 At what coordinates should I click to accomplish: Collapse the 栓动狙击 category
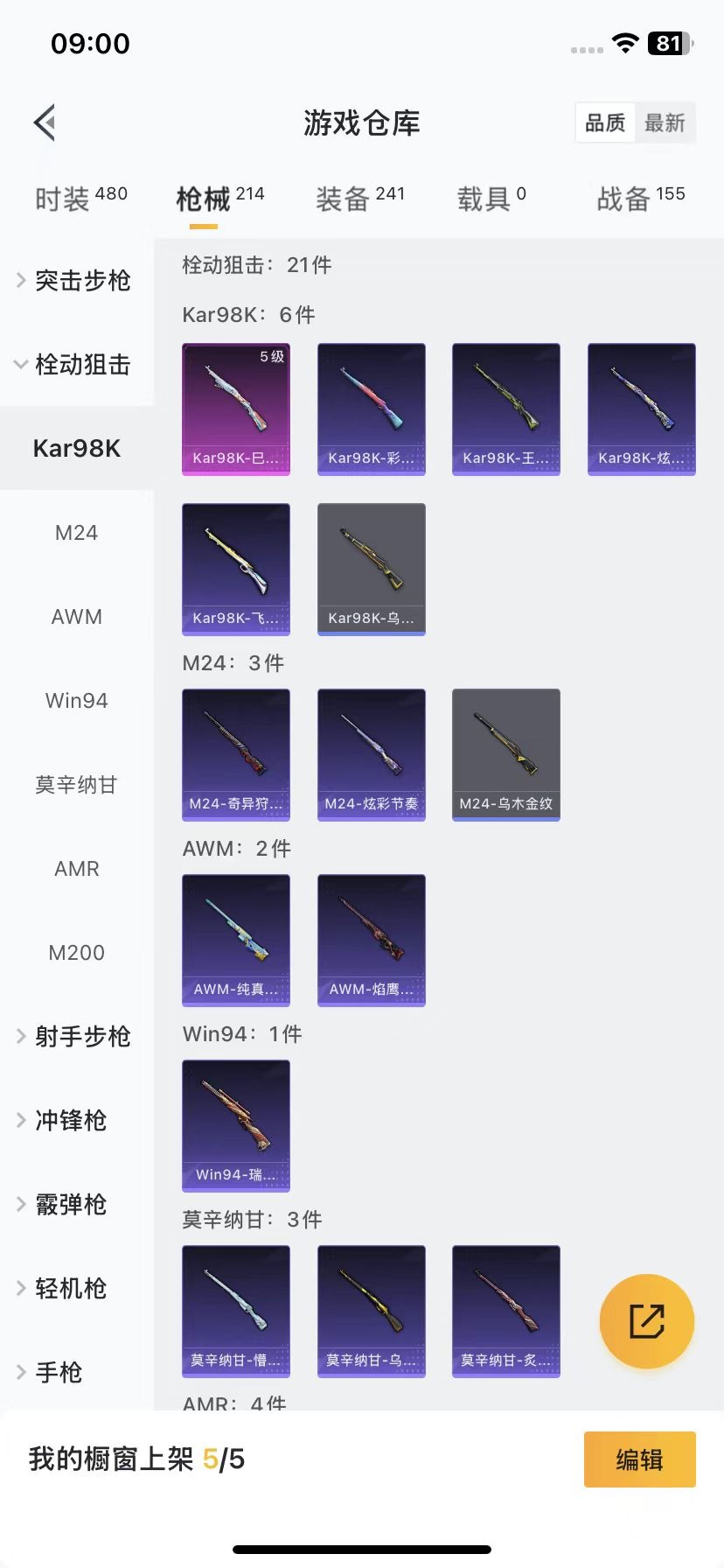coord(77,364)
